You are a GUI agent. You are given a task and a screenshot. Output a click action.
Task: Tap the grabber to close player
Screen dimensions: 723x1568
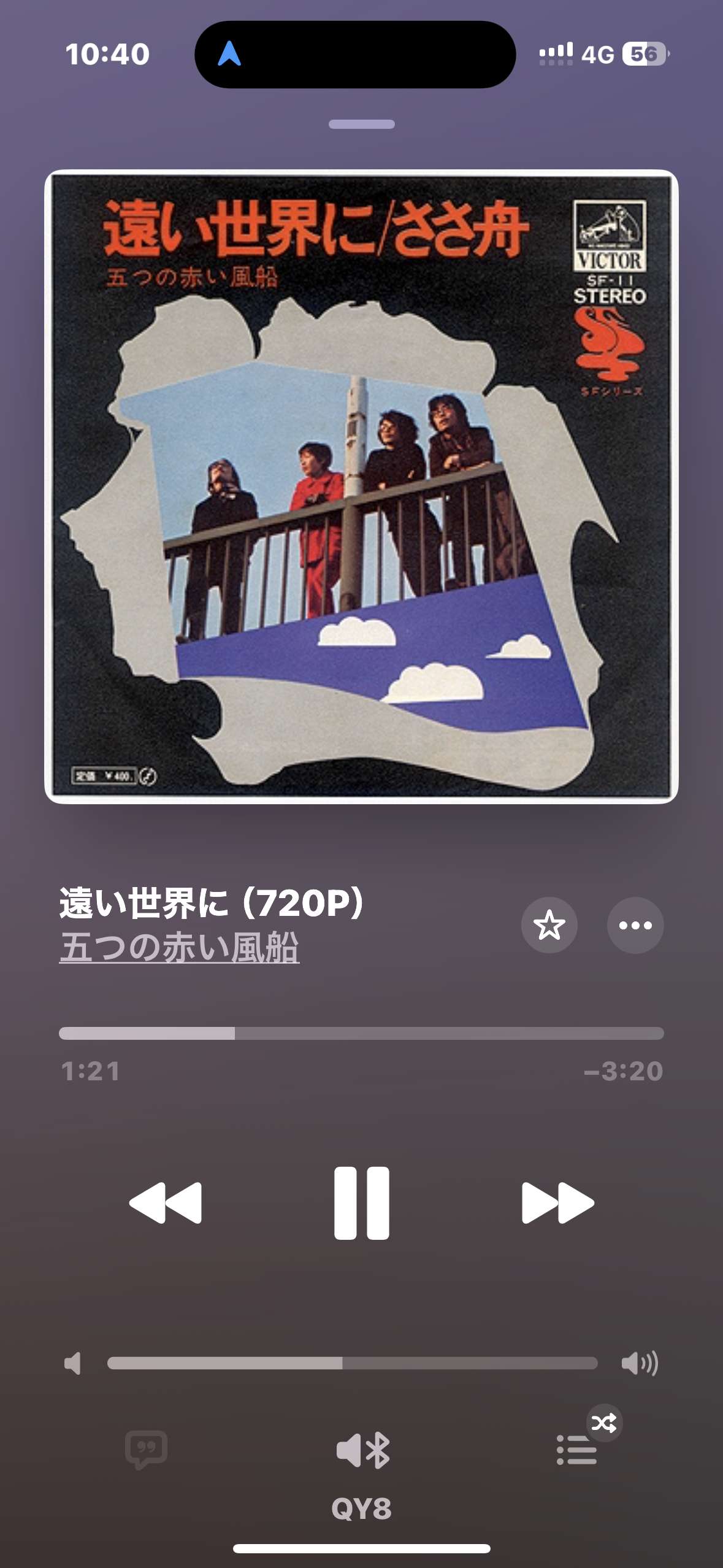pyautogui.click(x=361, y=124)
